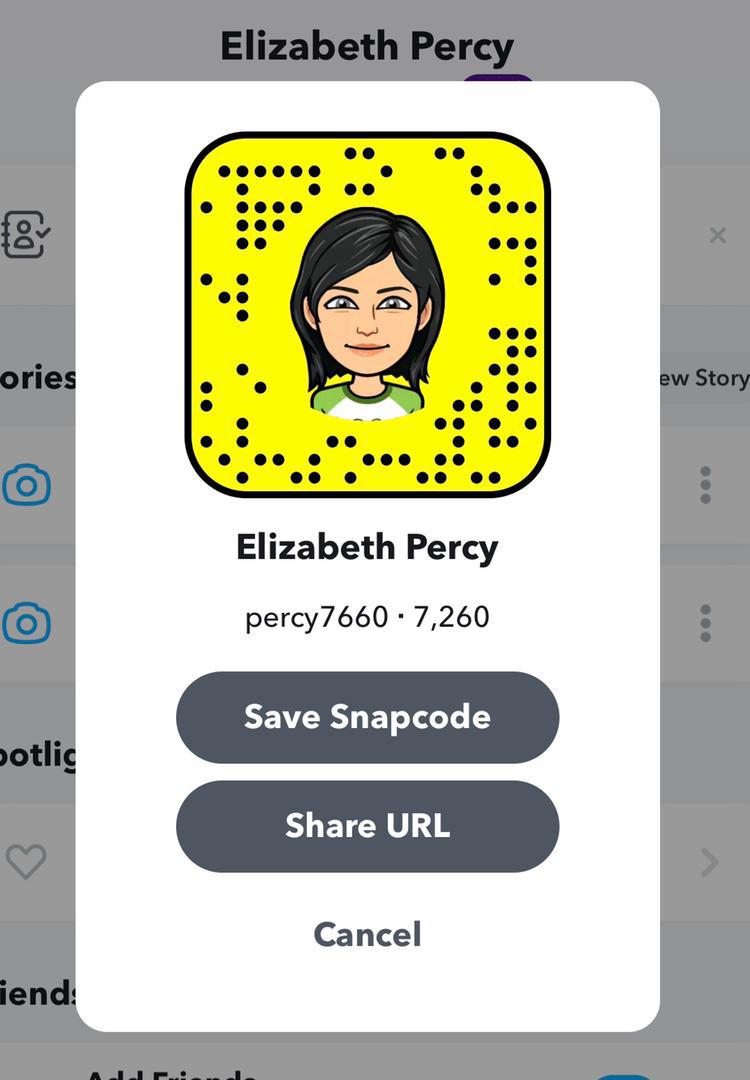This screenshot has width=750, height=1080.
Task: Share the profile URL
Action: (367, 826)
